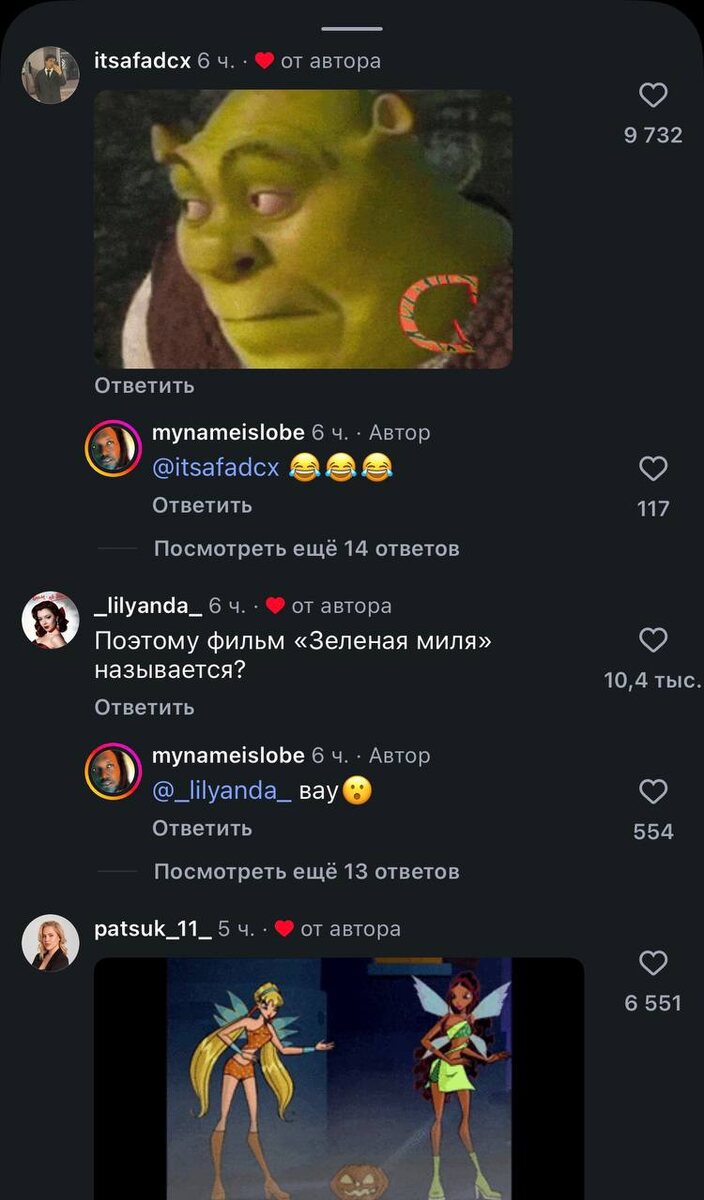Viewport: 704px width, 1200px height.
Task: Reply to mynameislobe's laughing emoji comment
Action: 202,506
